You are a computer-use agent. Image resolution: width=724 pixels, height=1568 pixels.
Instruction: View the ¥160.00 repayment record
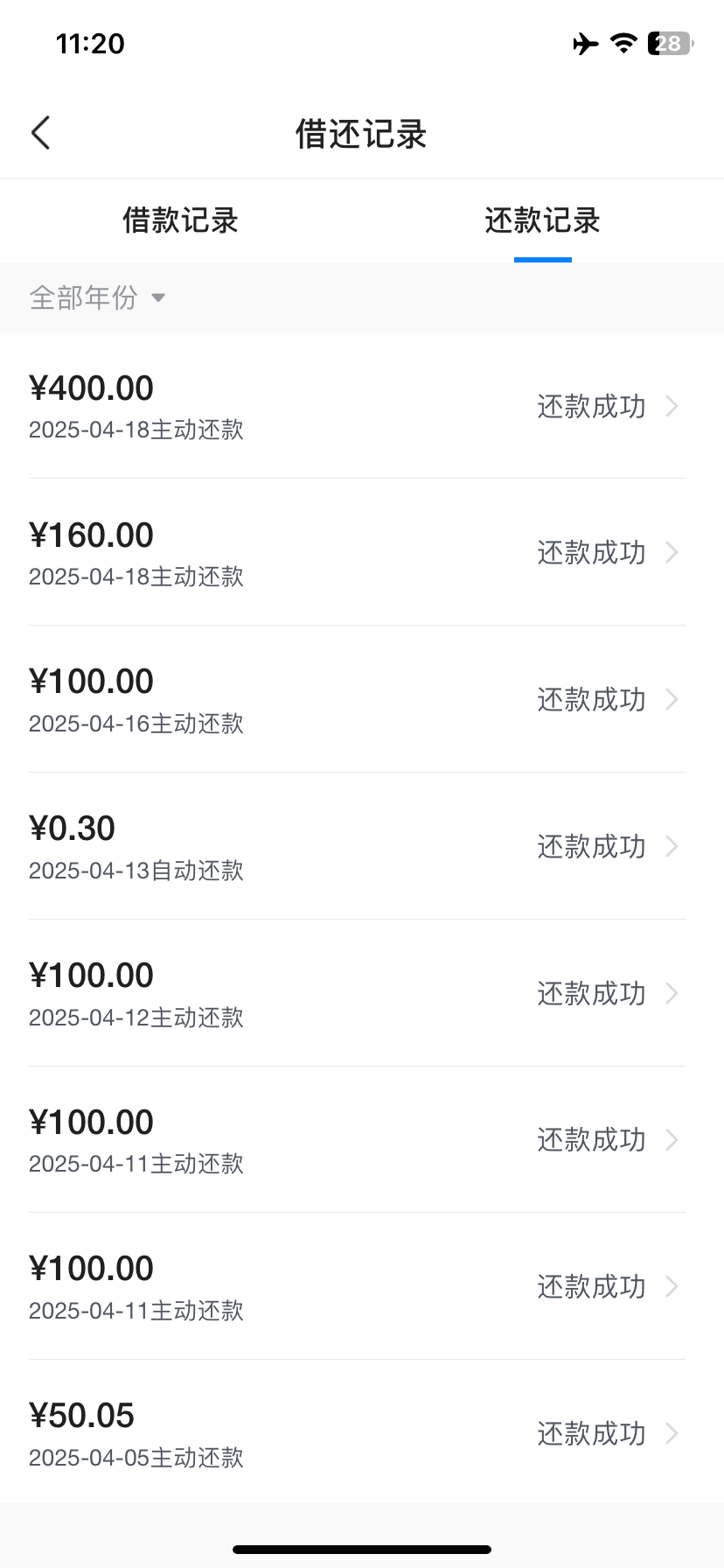pos(357,553)
